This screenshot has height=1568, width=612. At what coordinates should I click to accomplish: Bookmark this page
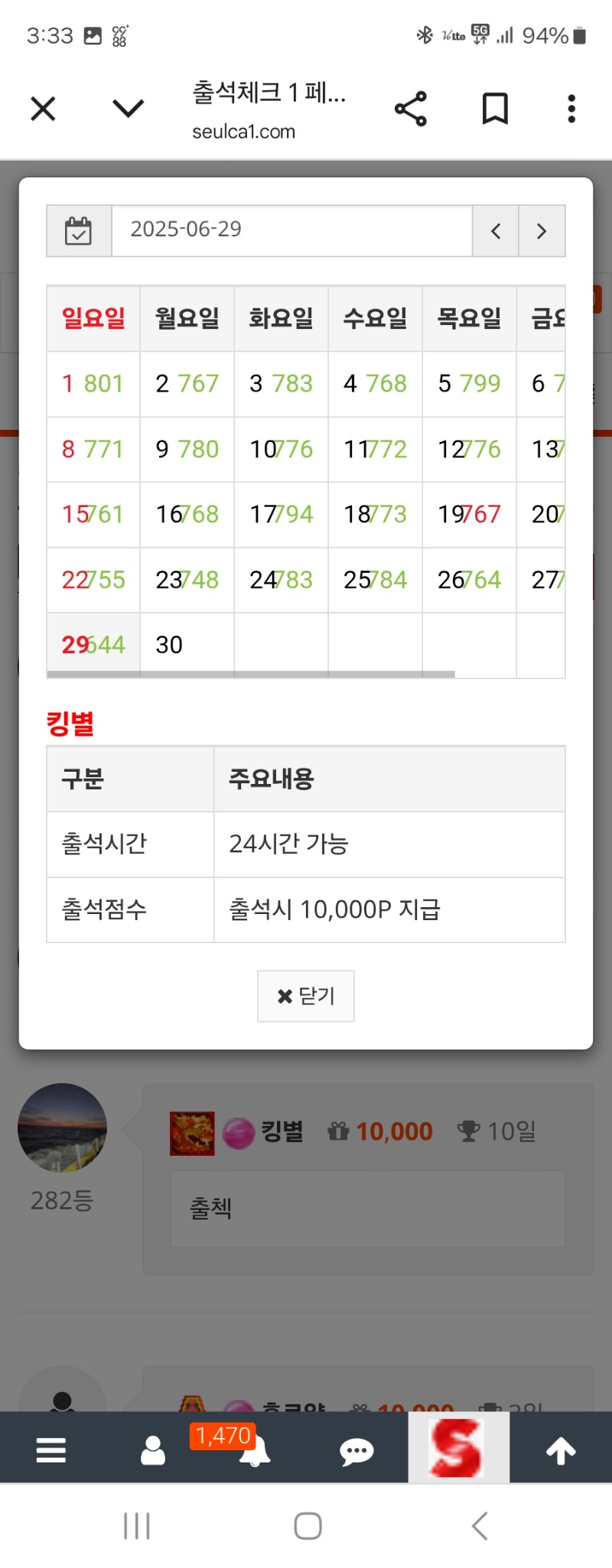tap(495, 109)
